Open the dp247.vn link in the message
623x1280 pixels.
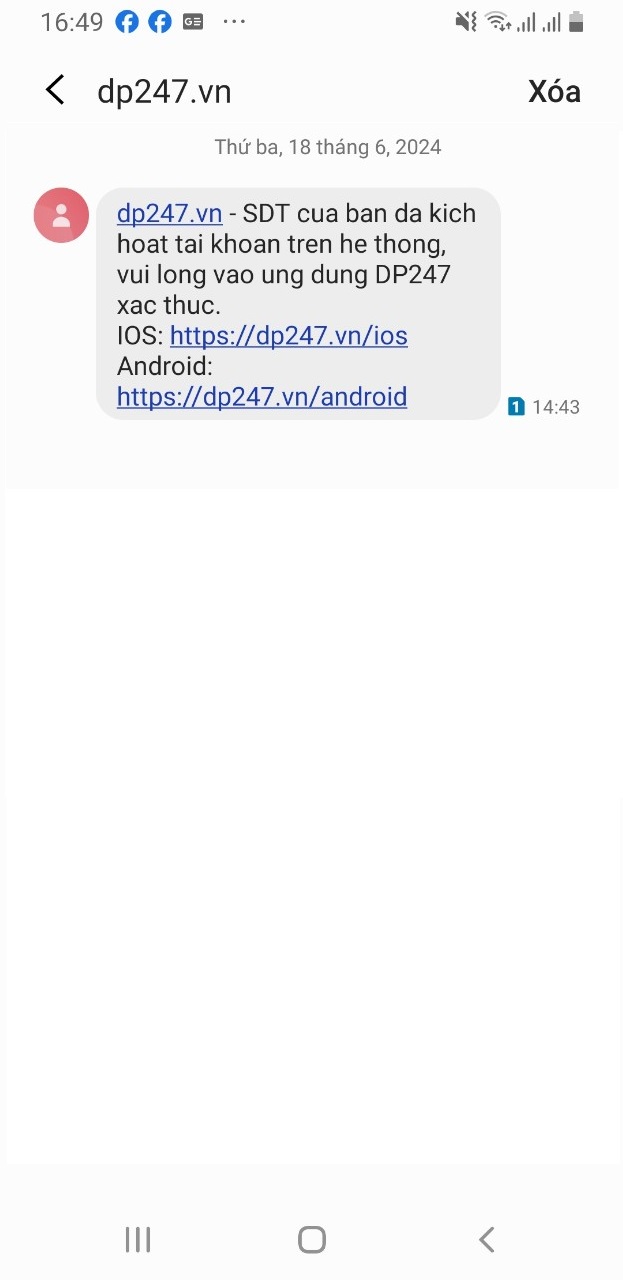pyautogui.click(x=169, y=214)
